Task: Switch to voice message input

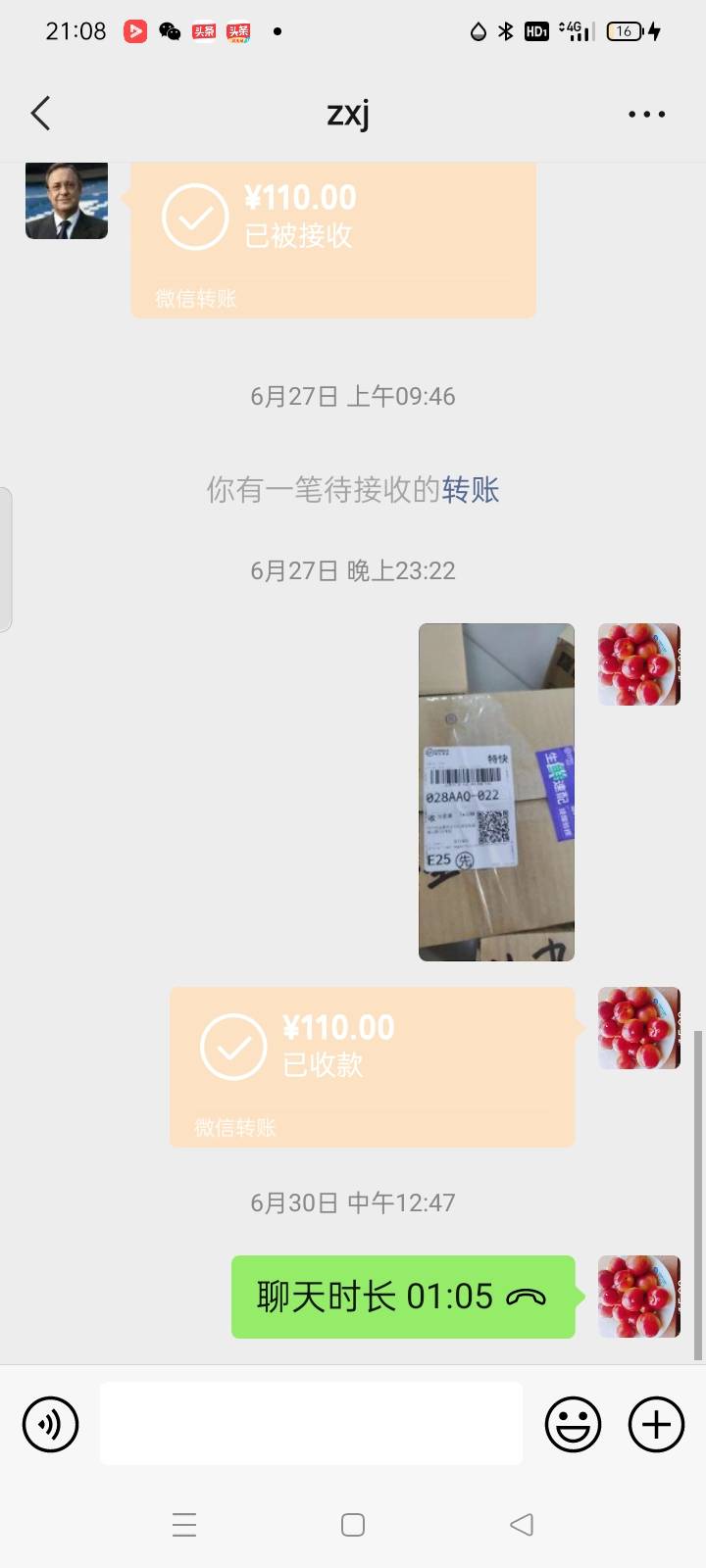Action: click(50, 1424)
